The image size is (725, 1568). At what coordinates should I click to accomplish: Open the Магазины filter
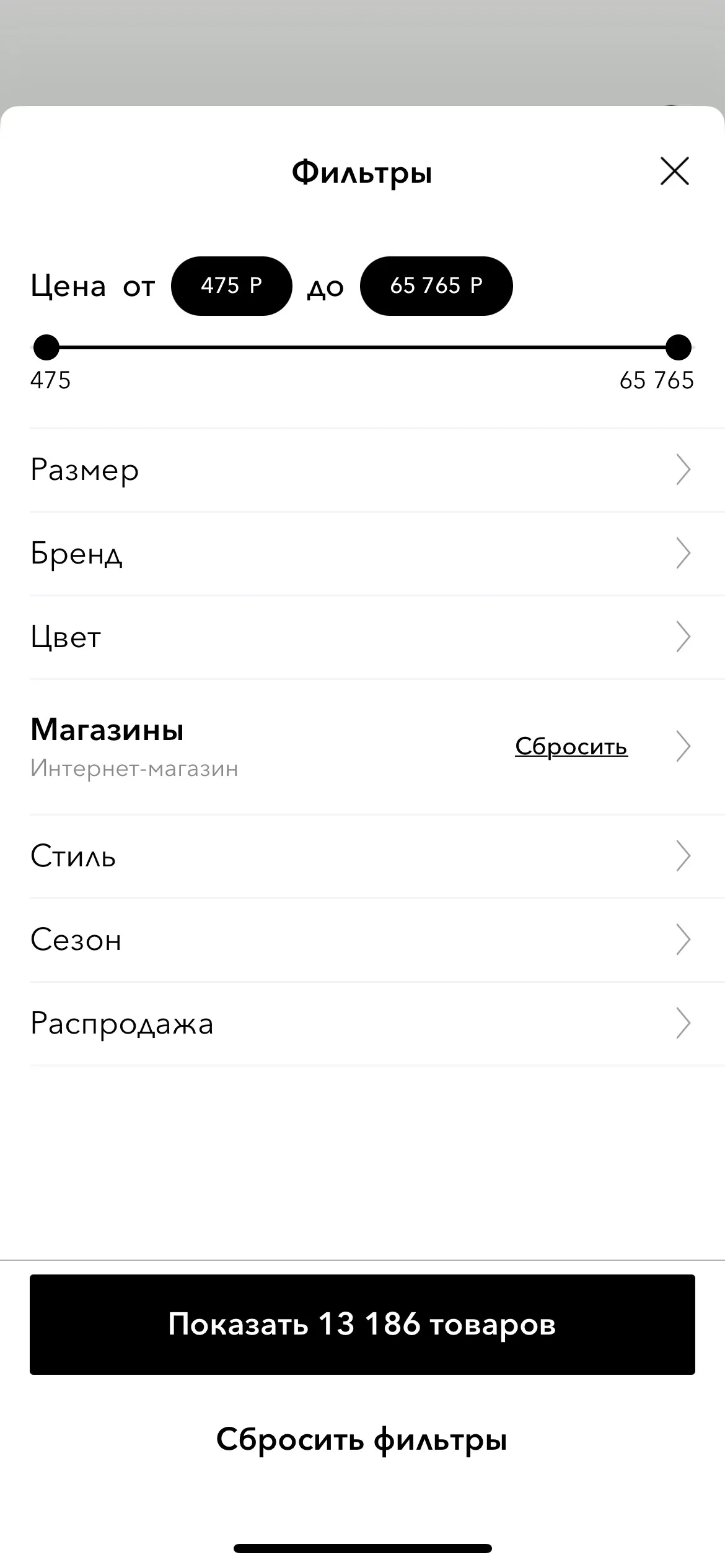pyautogui.click(x=248, y=746)
